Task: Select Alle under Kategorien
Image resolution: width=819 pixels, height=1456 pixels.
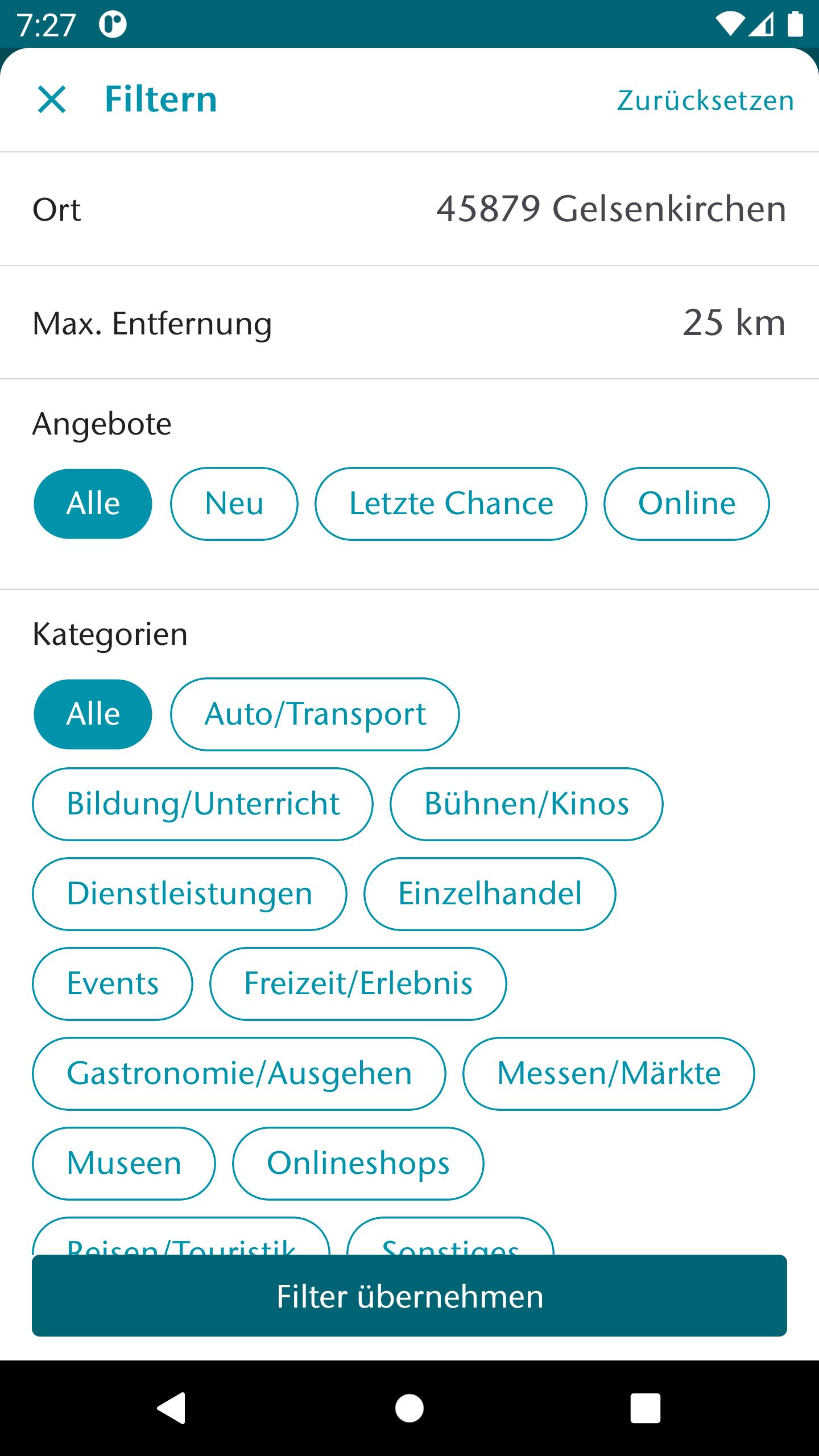Action: 93,714
